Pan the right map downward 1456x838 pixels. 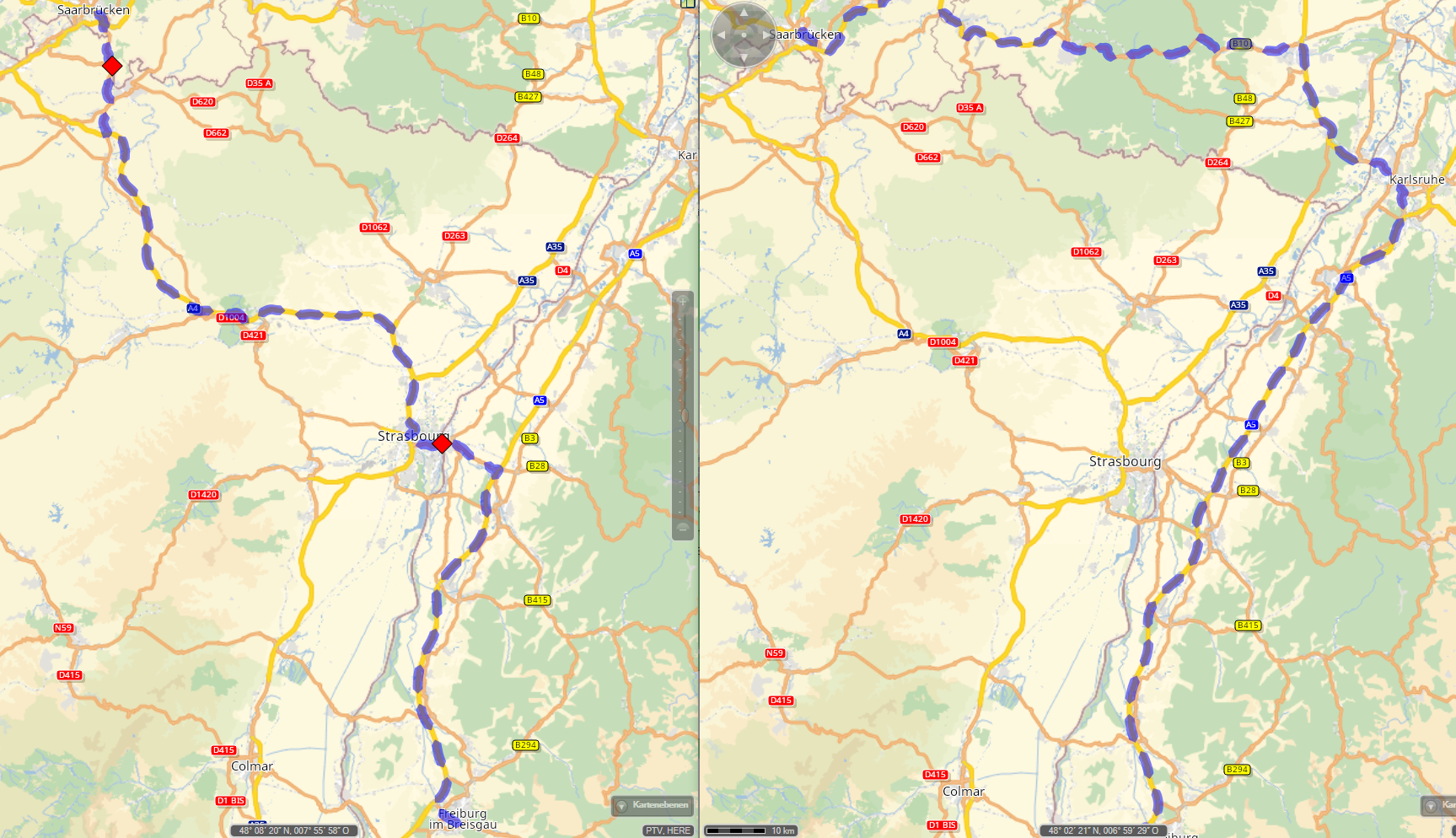click(744, 57)
